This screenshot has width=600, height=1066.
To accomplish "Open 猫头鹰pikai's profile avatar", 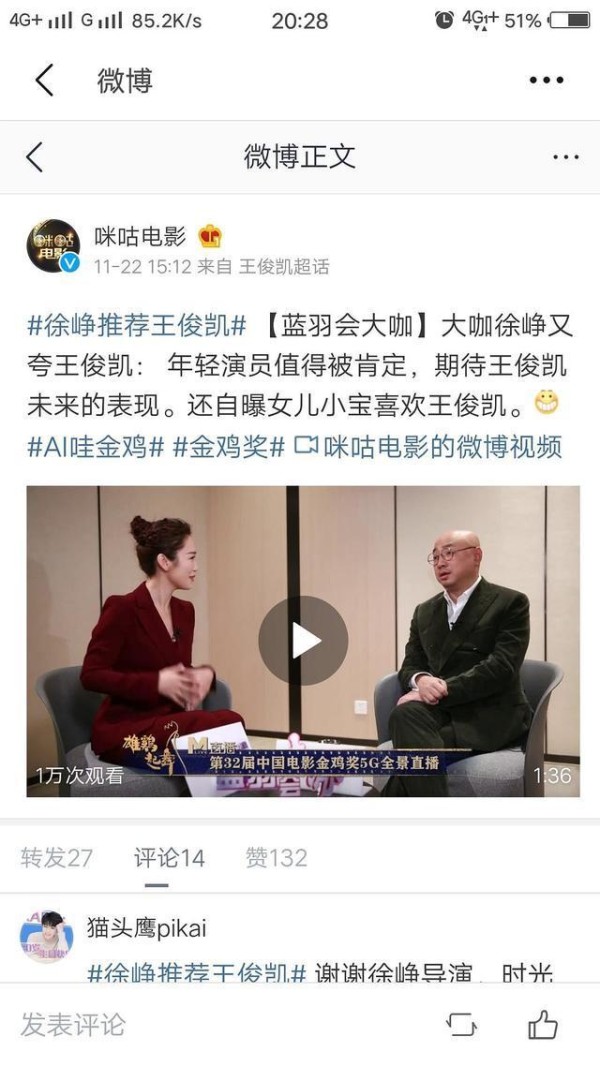I will coord(46,937).
